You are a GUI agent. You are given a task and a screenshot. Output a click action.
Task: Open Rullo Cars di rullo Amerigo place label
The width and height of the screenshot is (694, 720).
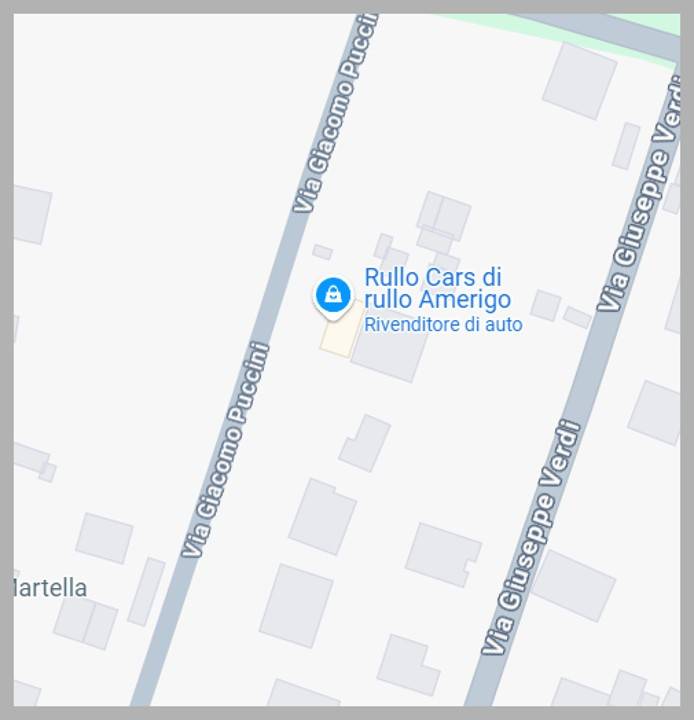(436, 288)
